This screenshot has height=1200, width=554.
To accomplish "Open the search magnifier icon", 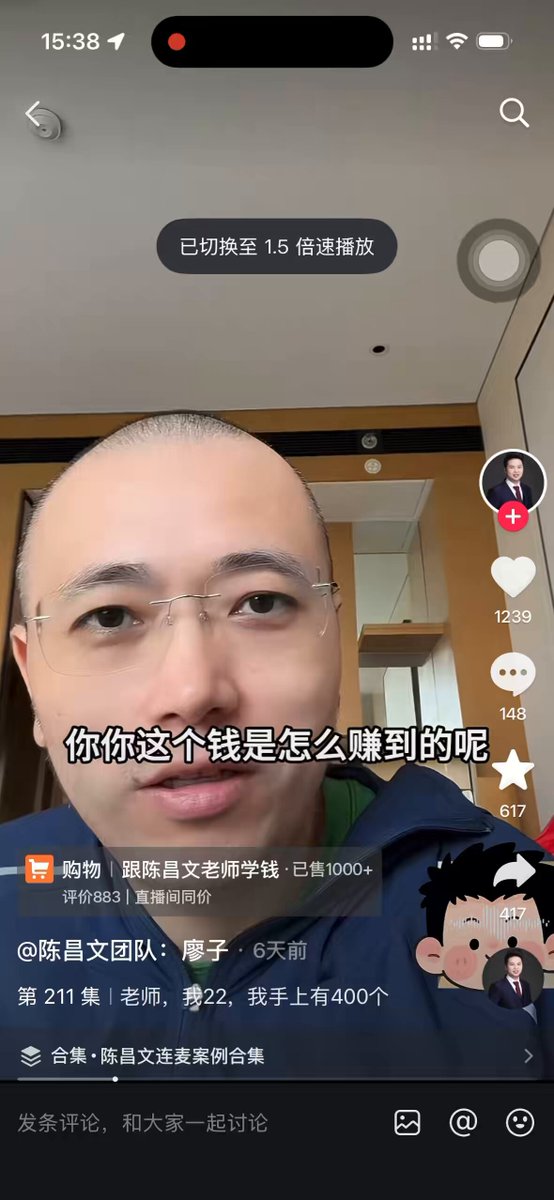I will pyautogui.click(x=514, y=113).
